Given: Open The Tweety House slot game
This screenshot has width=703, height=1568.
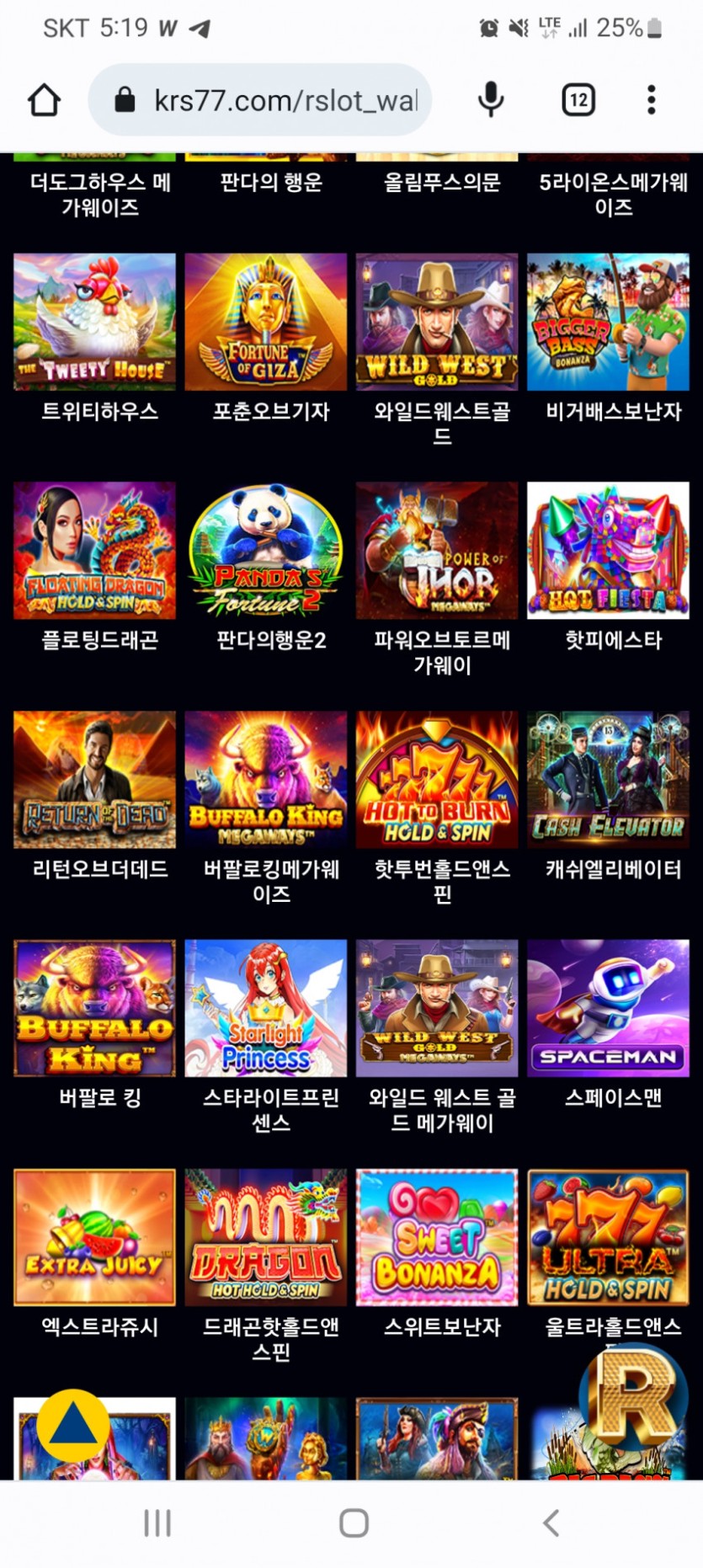Looking at the screenshot, I should [x=94, y=322].
